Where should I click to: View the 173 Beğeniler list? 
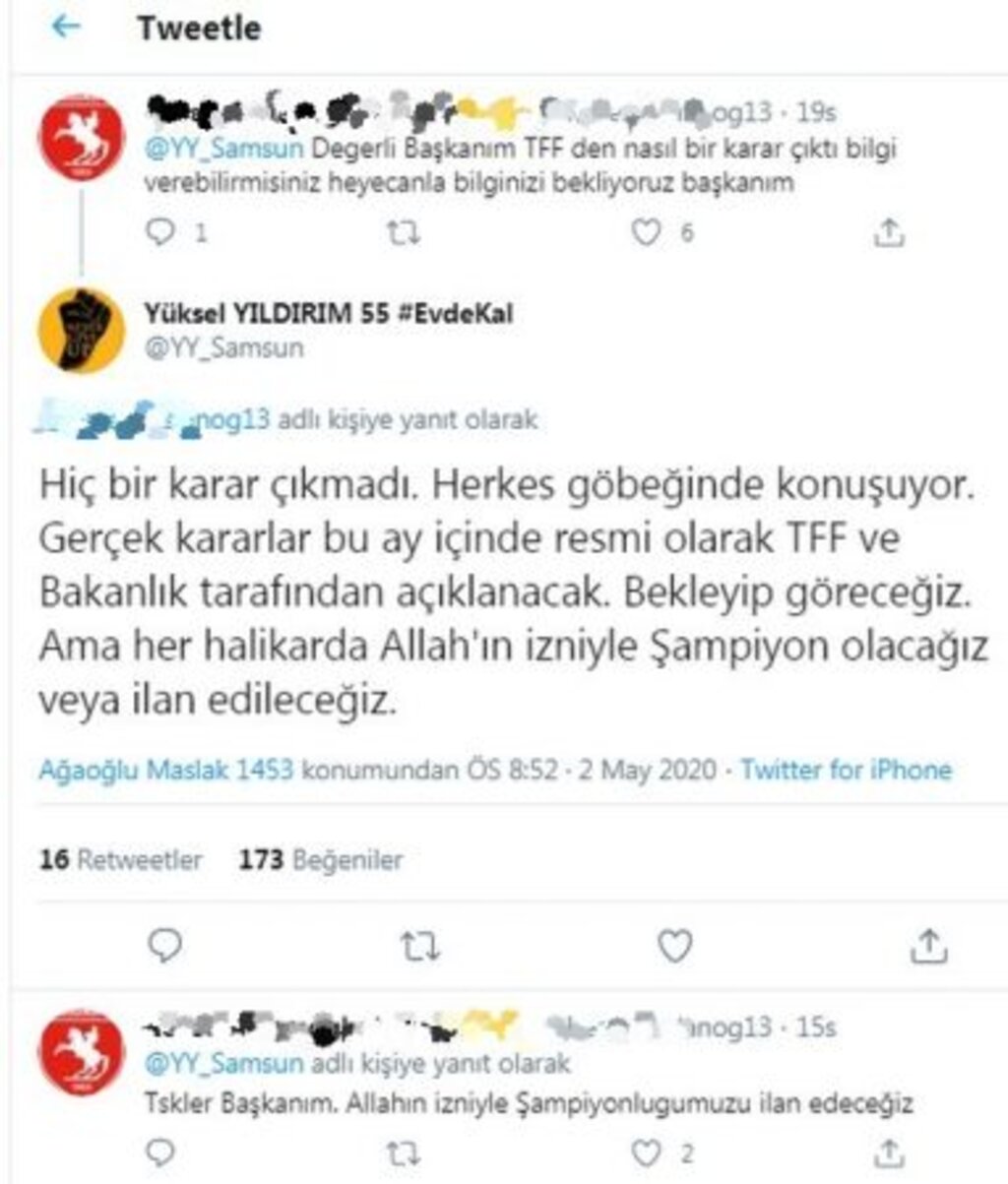[x=321, y=860]
